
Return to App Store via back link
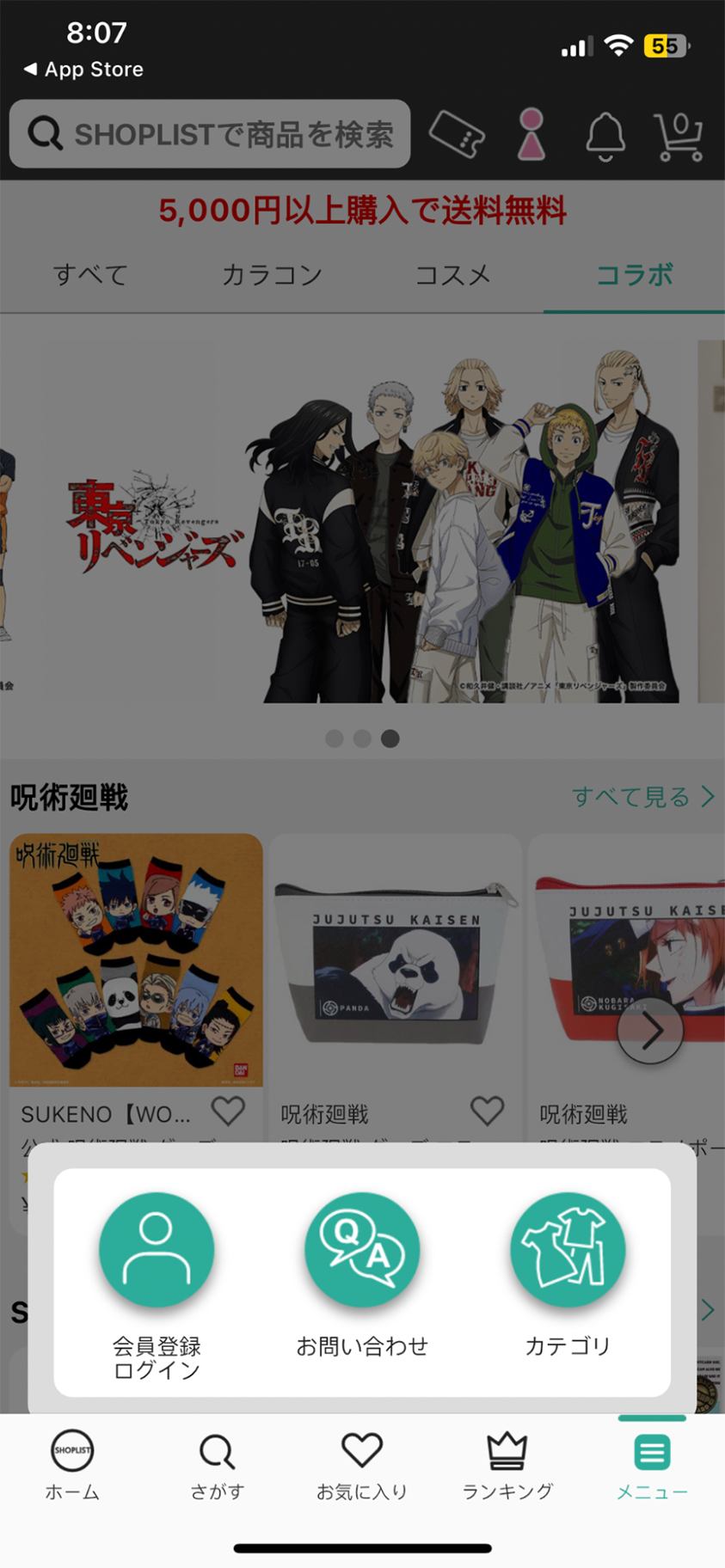[83, 70]
